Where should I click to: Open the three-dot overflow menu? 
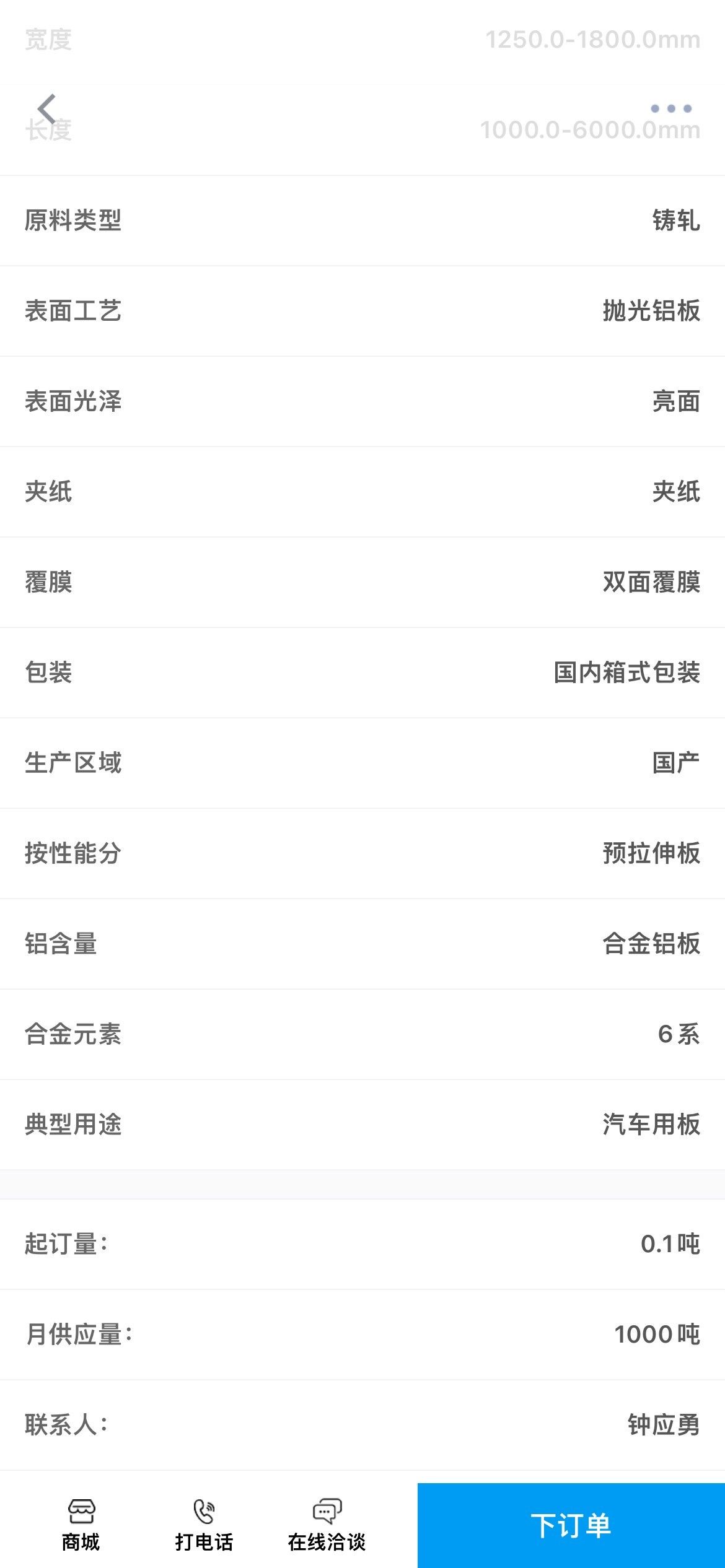[x=671, y=108]
